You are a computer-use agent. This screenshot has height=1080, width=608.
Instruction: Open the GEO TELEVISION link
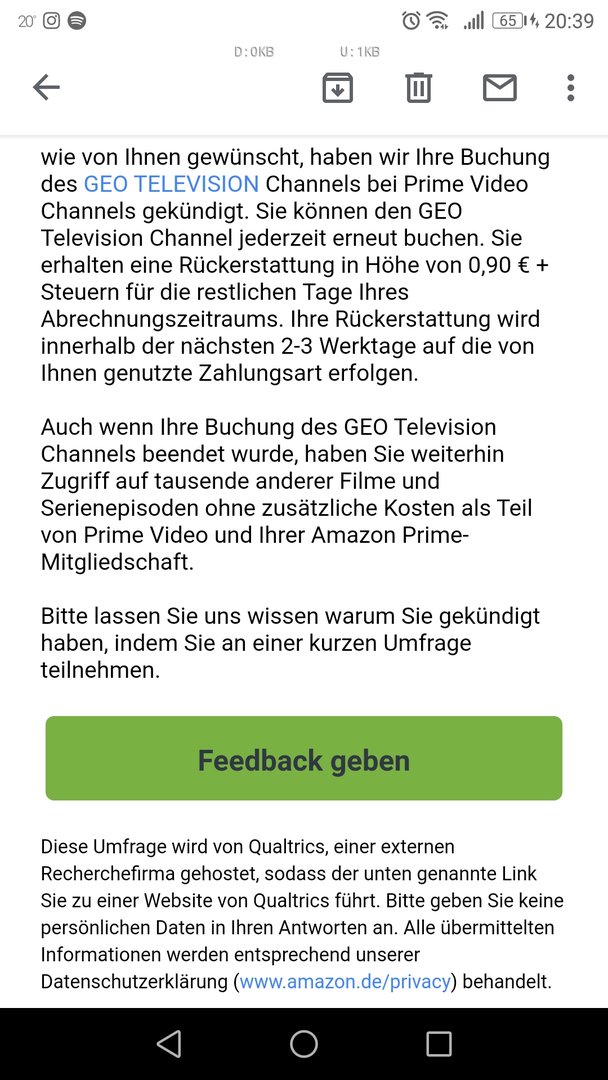[171, 184]
